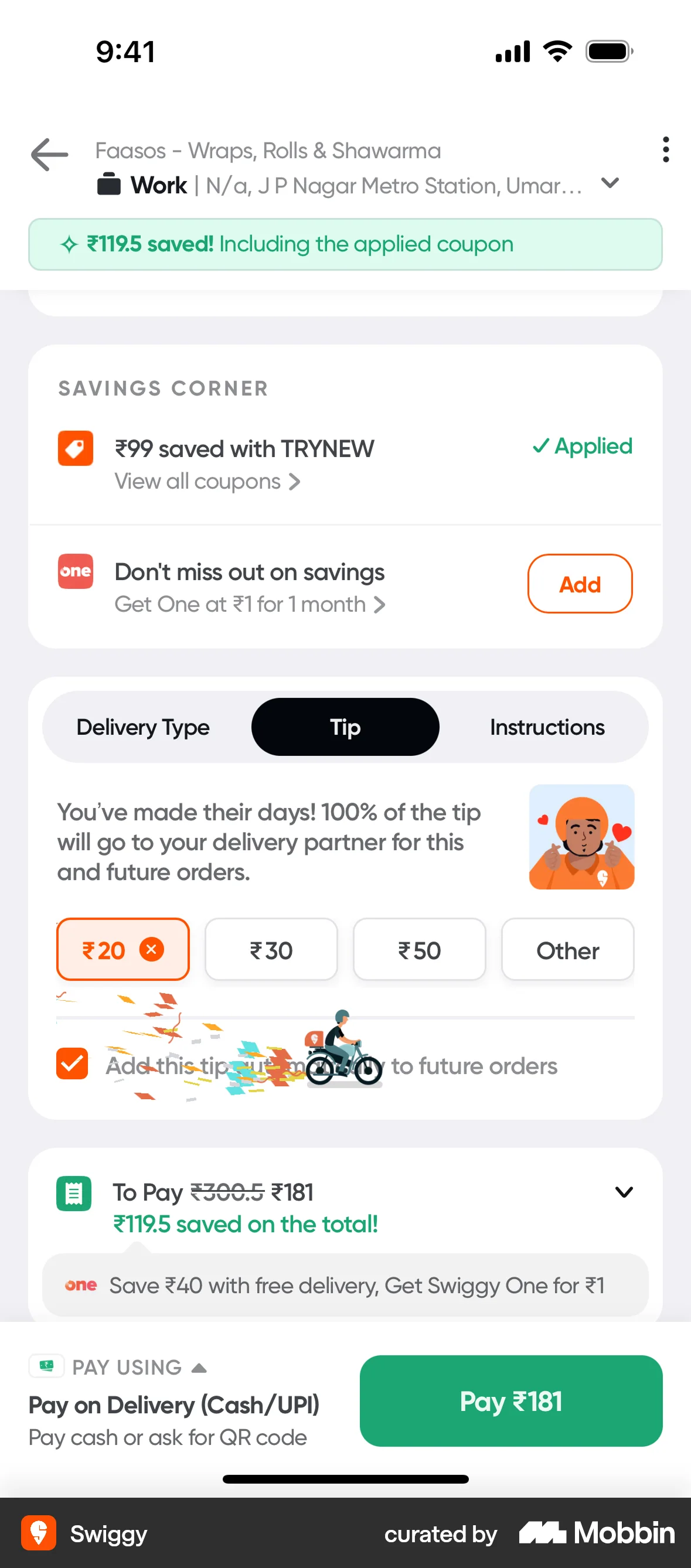Open the Instructions tab
Viewport: 691px width, 1568px height.
[546, 727]
